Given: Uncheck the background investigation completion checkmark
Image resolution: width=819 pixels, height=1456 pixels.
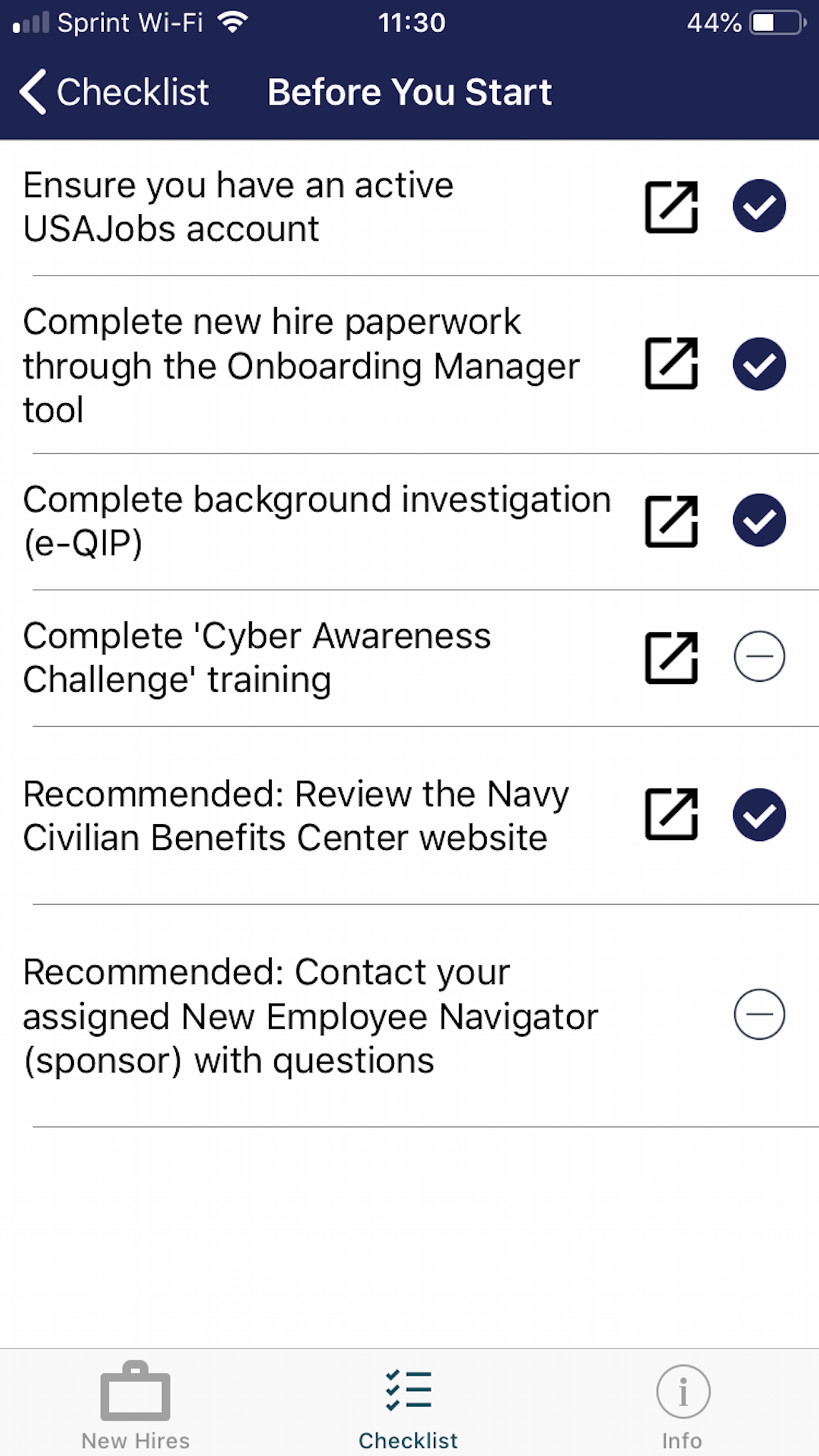Looking at the screenshot, I should pos(760,521).
